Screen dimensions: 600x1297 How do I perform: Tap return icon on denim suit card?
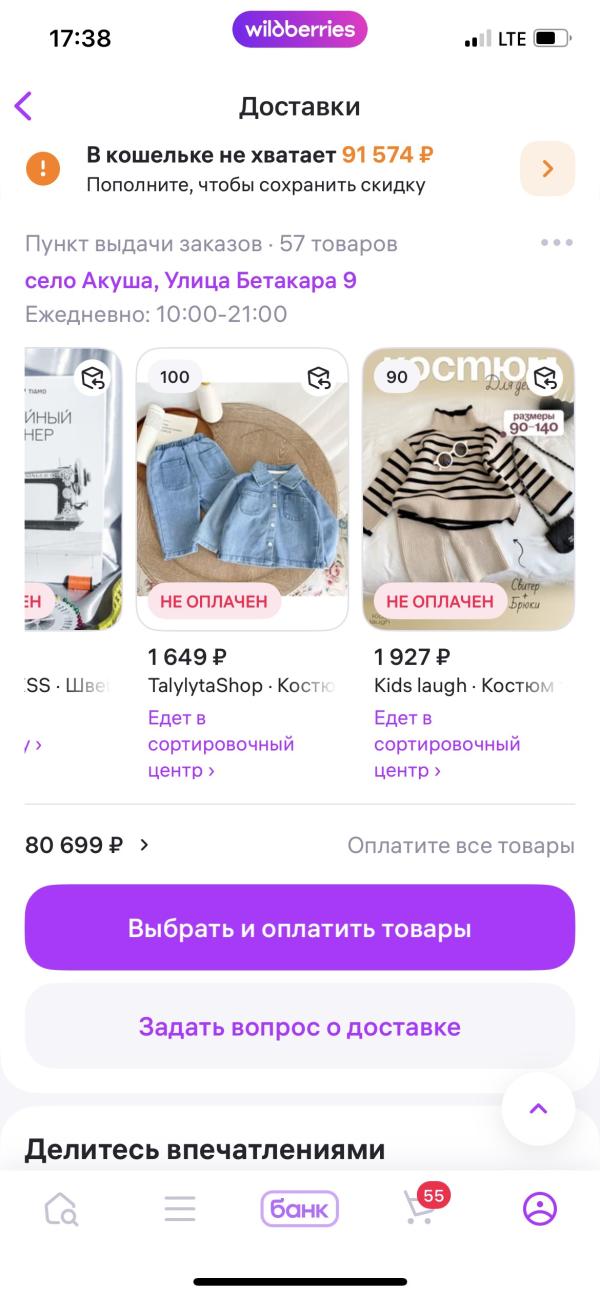point(319,378)
